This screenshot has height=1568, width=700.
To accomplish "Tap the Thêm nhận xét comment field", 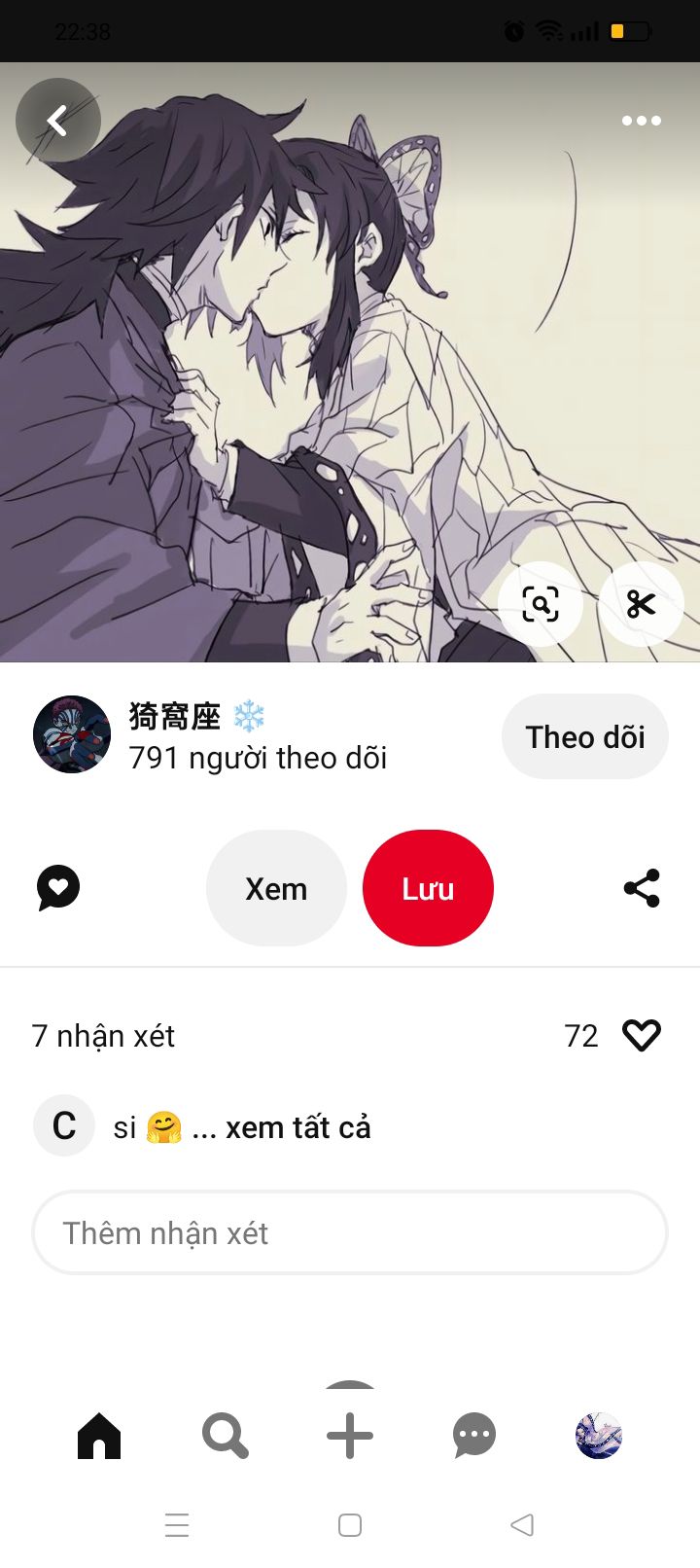I will 350,1232.
